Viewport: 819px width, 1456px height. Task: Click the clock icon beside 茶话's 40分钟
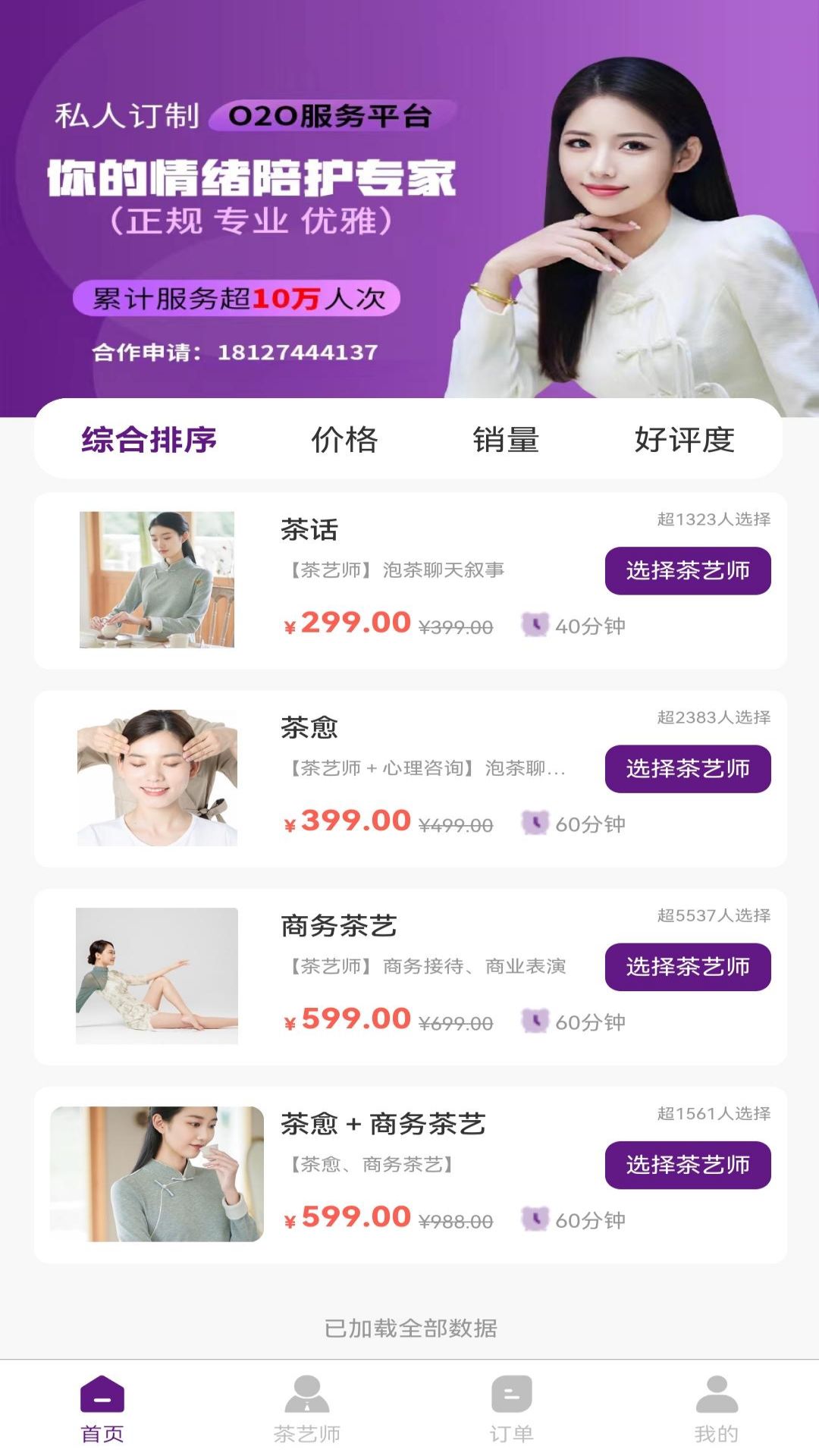(535, 626)
